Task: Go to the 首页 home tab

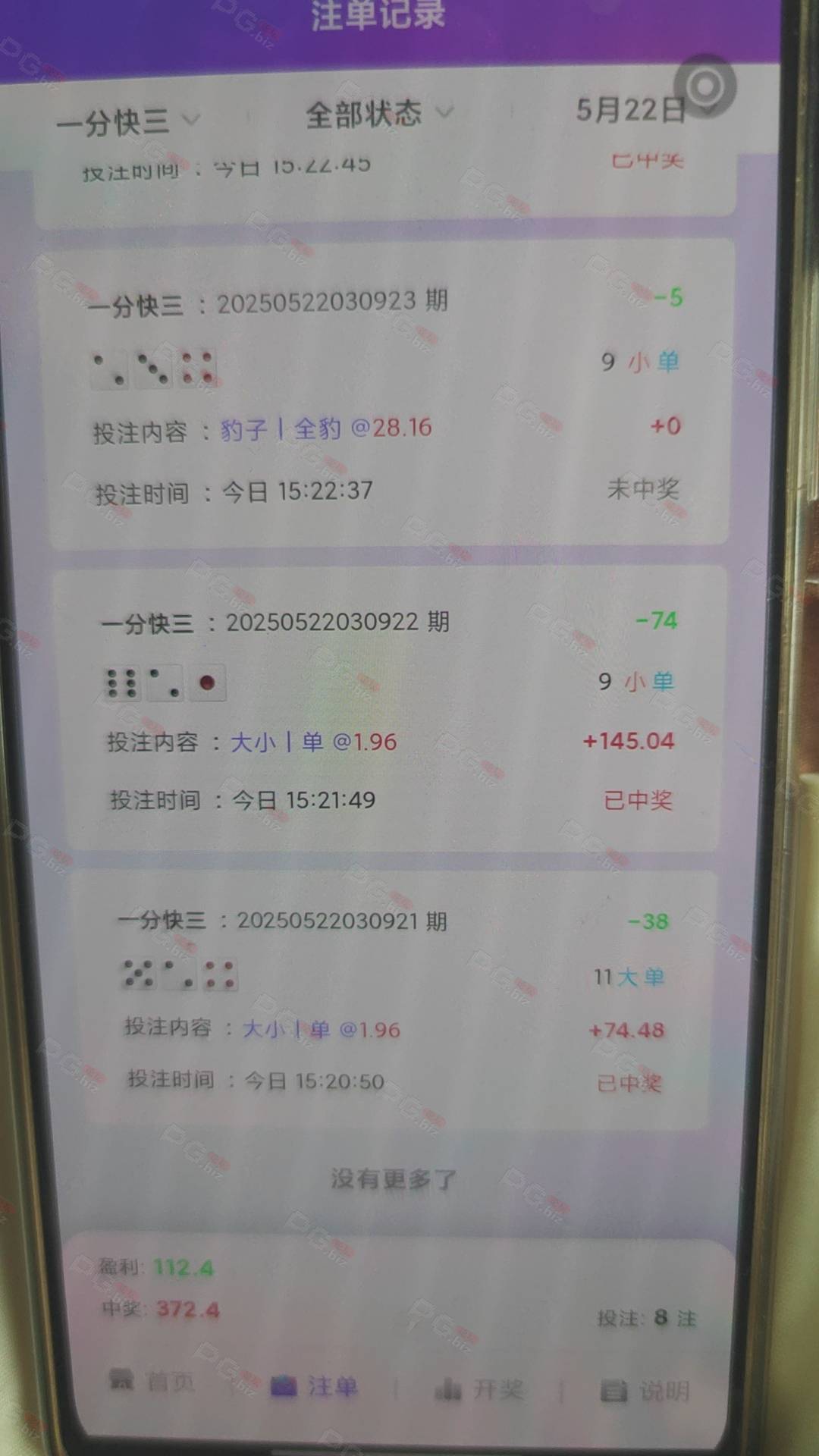Action: click(152, 1379)
